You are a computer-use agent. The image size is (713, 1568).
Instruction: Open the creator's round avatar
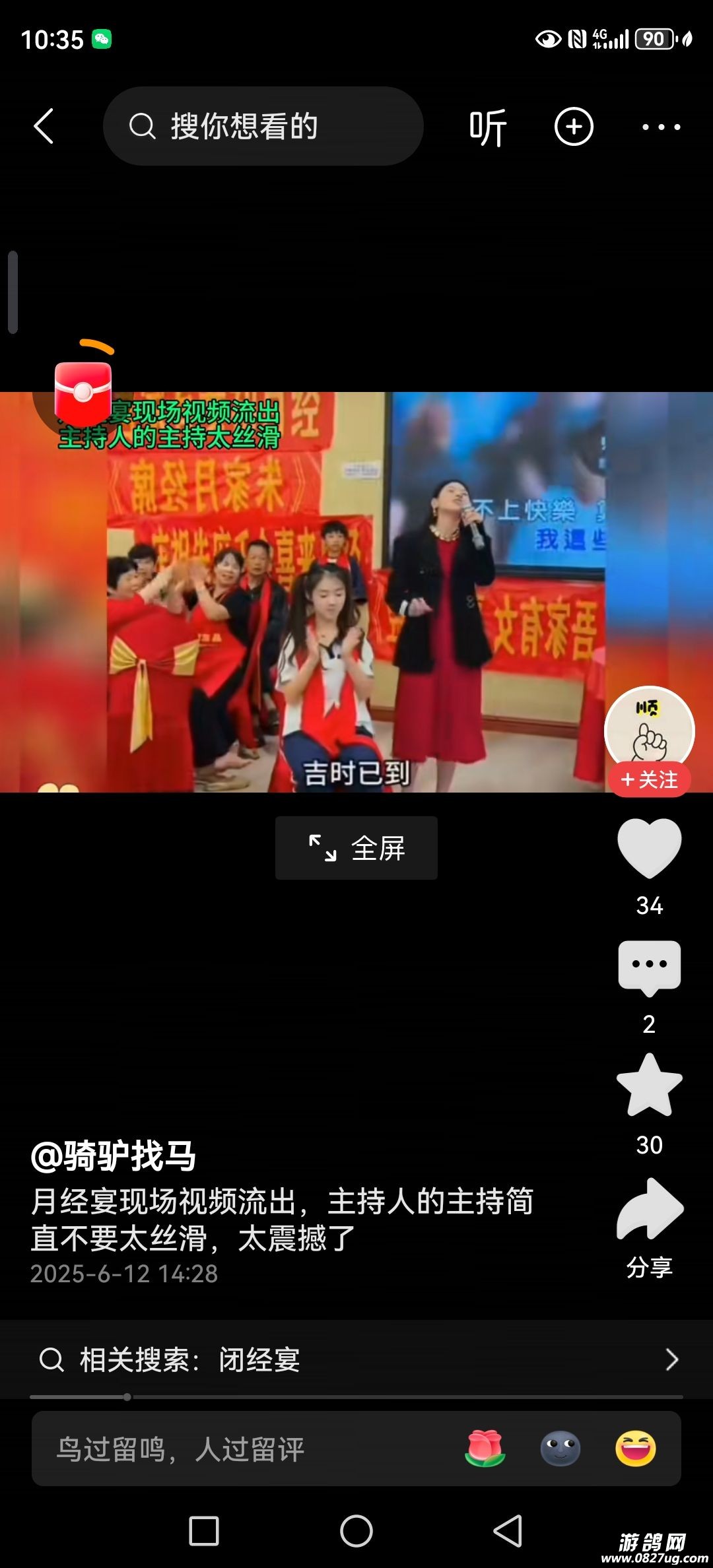pyautogui.click(x=649, y=729)
